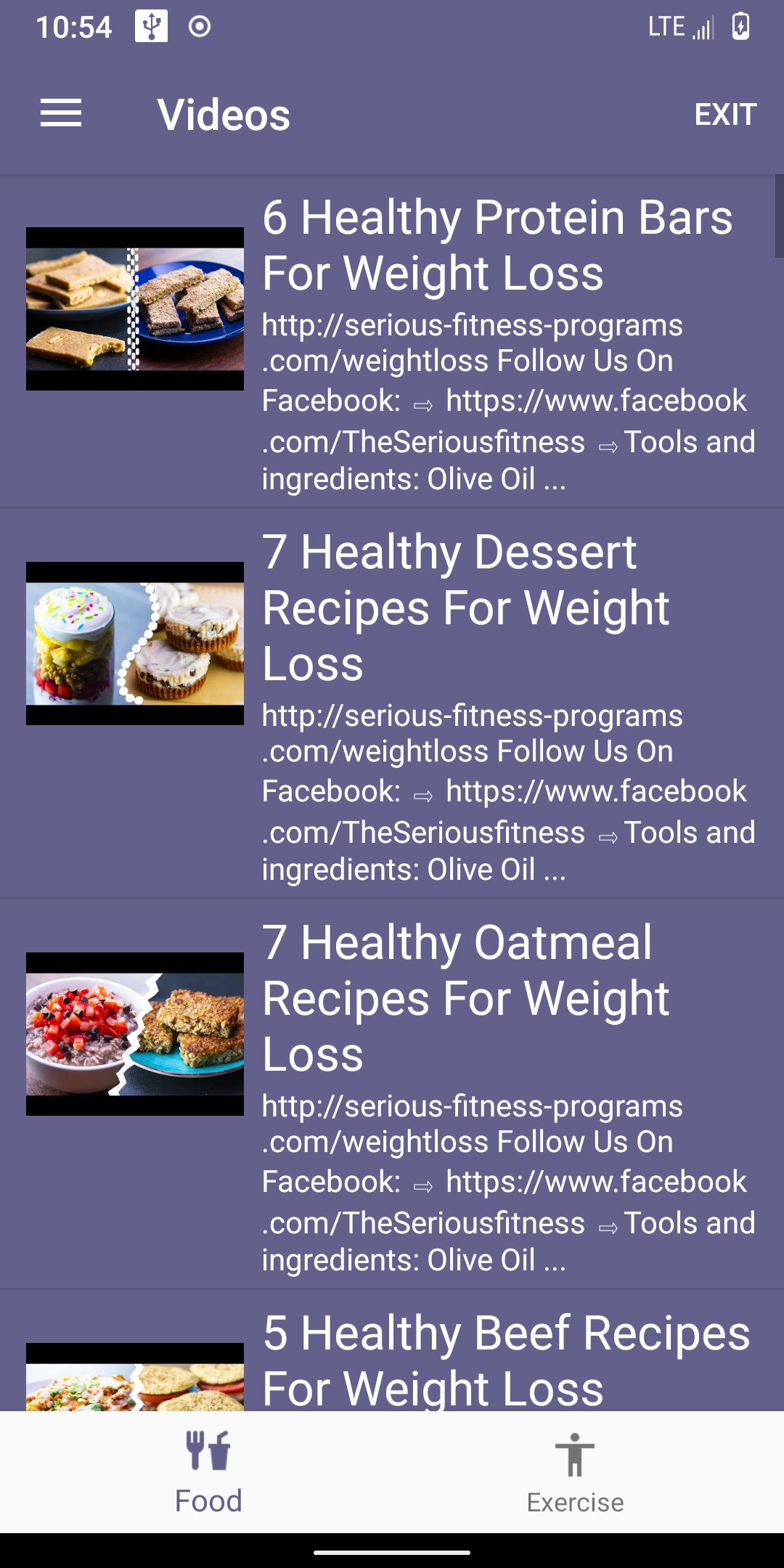Tap the EXIT button
784x1568 pixels.
coord(724,114)
